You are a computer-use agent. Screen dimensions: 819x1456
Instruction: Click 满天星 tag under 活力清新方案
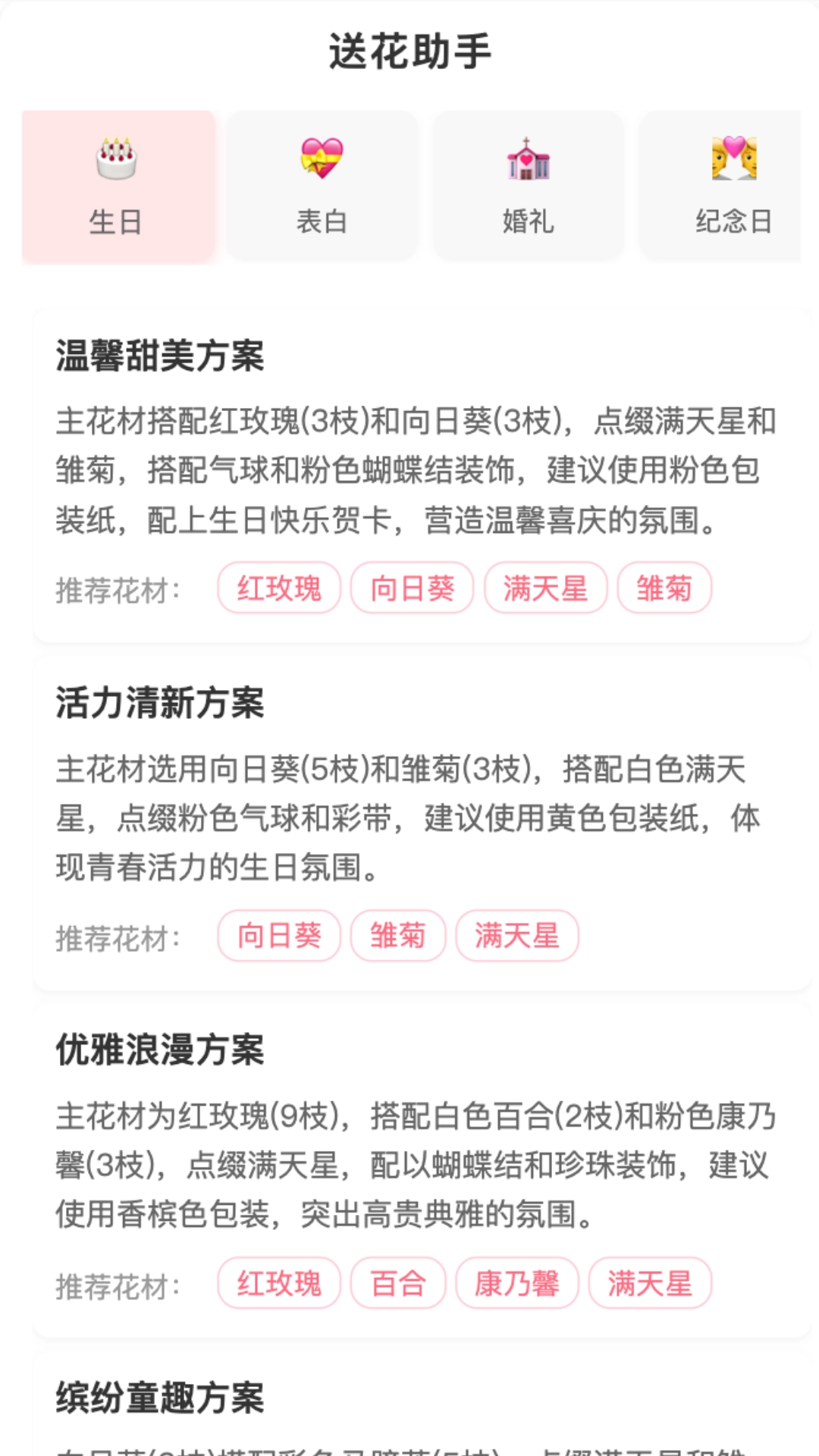(x=516, y=937)
